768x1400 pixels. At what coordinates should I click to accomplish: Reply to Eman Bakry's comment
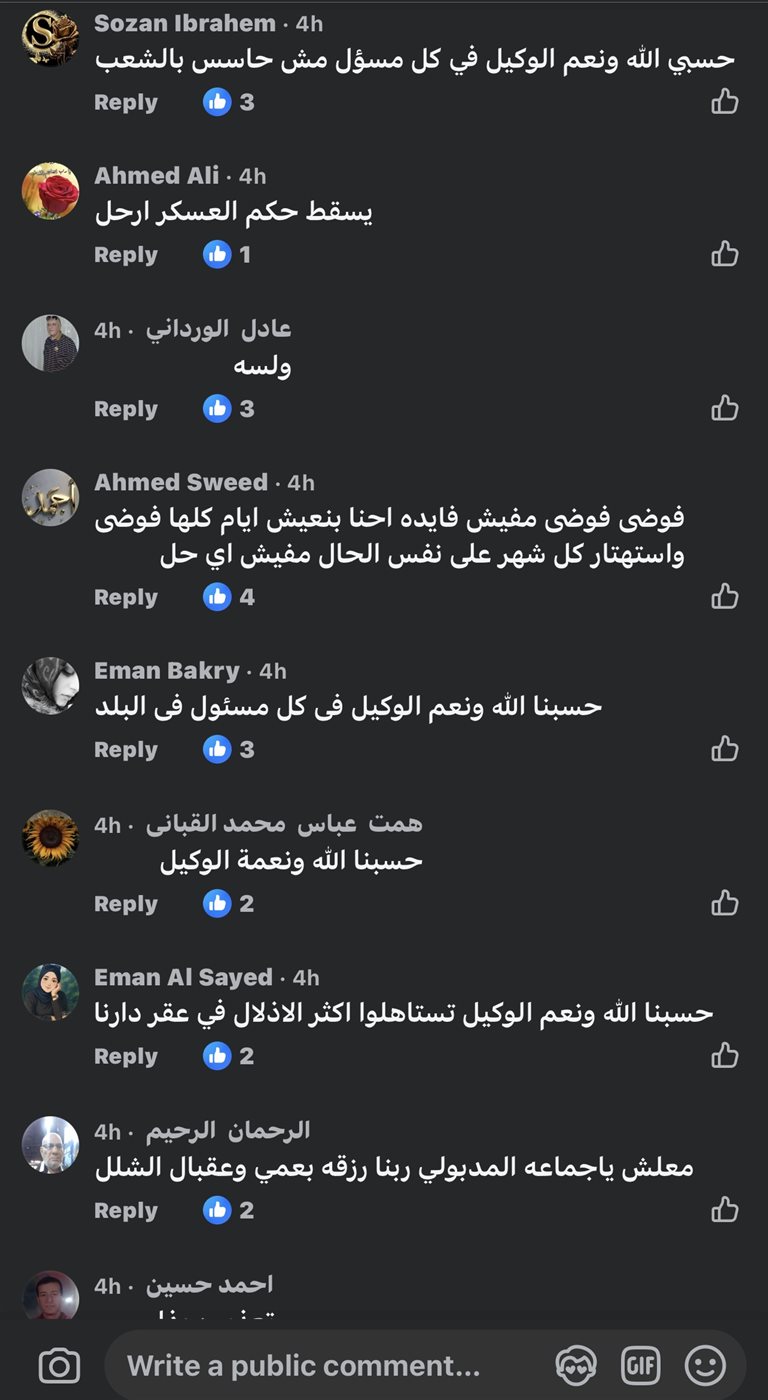(x=125, y=750)
